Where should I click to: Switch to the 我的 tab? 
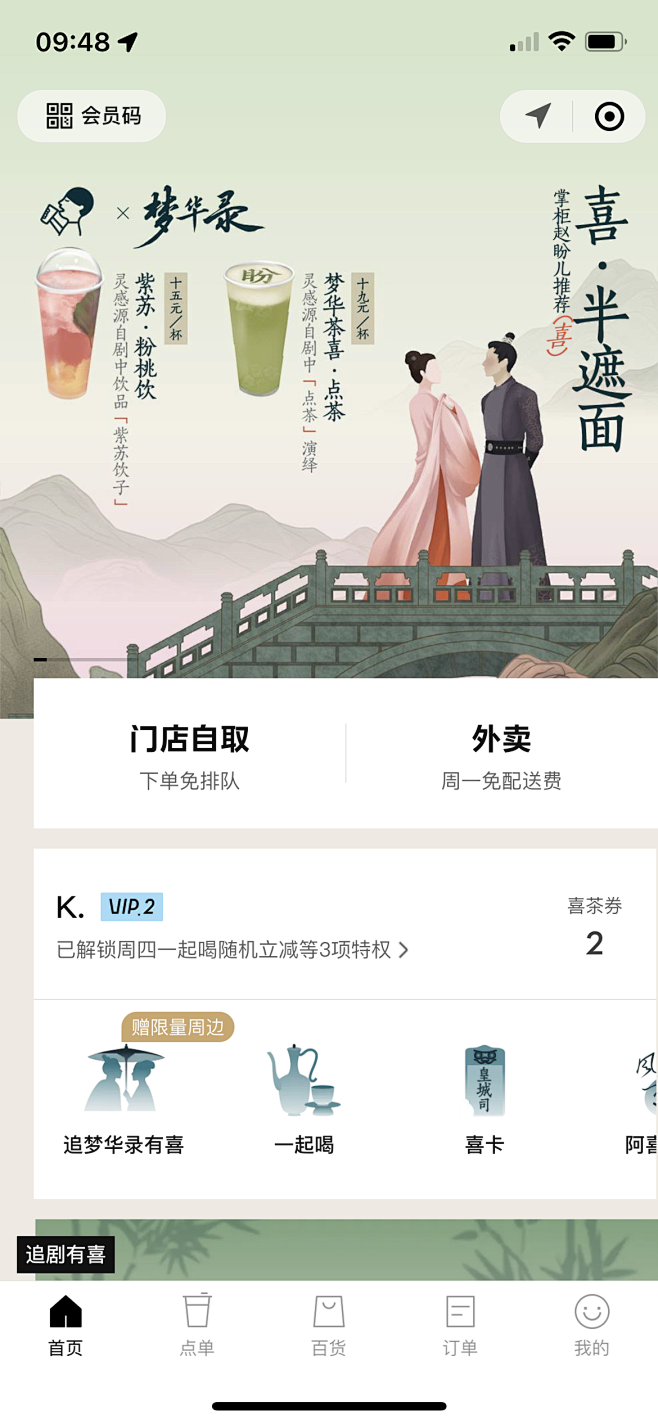[592, 1326]
